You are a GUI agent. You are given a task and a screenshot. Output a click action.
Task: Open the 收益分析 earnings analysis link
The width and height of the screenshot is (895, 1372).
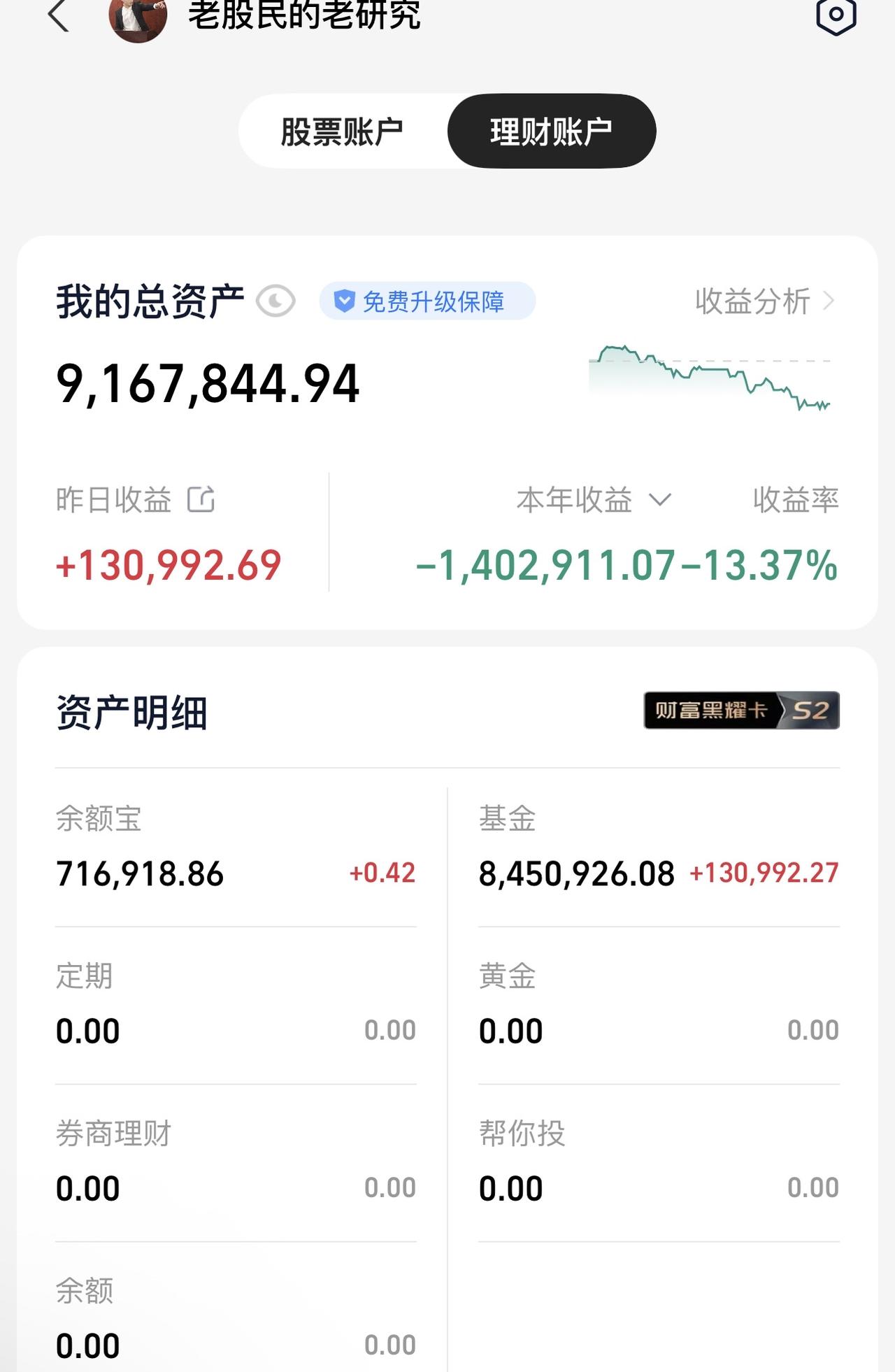754,301
